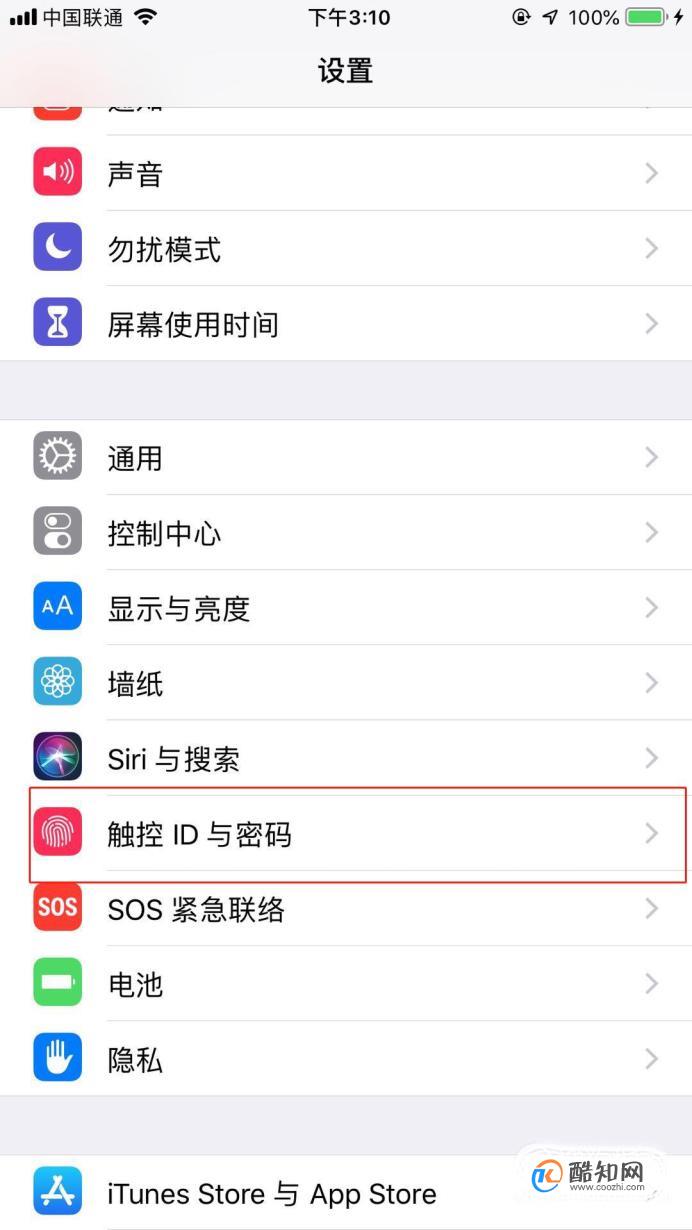
Task: Open iTunes Store 与 App Store settings
Action: coord(346,1192)
